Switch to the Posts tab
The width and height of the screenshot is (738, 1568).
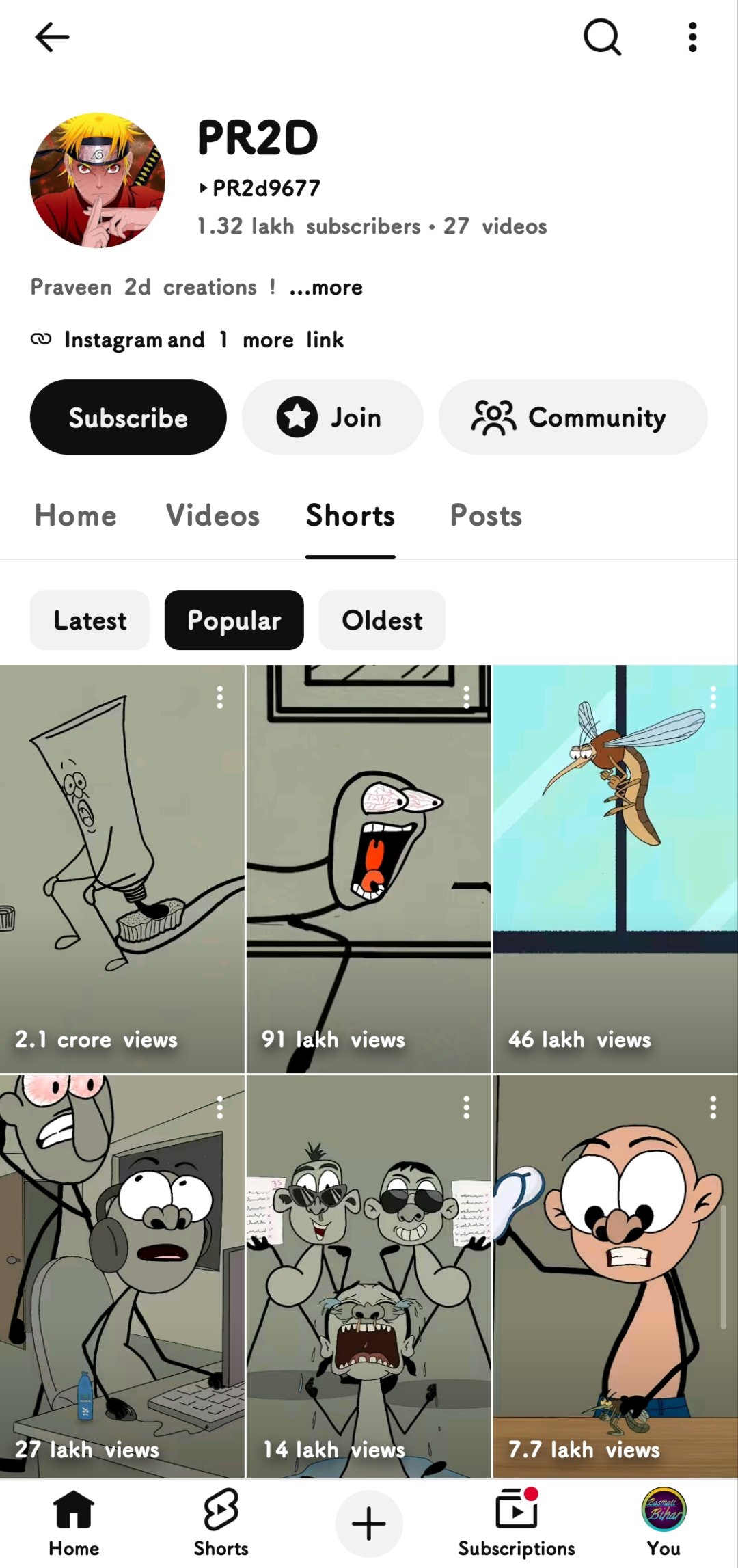tap(486, 515)
